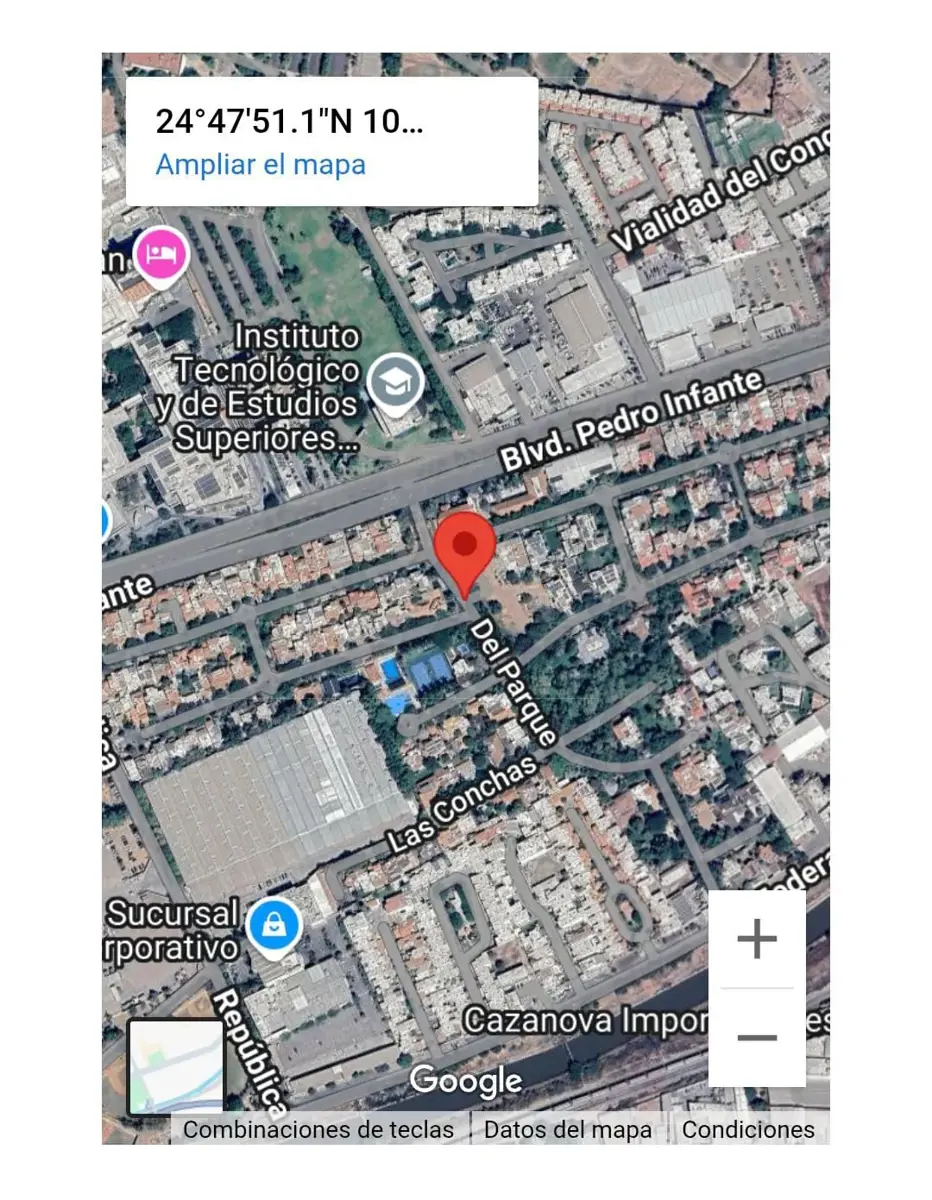Open the 'Condiciones' terms link

[x=749, y=1130]
